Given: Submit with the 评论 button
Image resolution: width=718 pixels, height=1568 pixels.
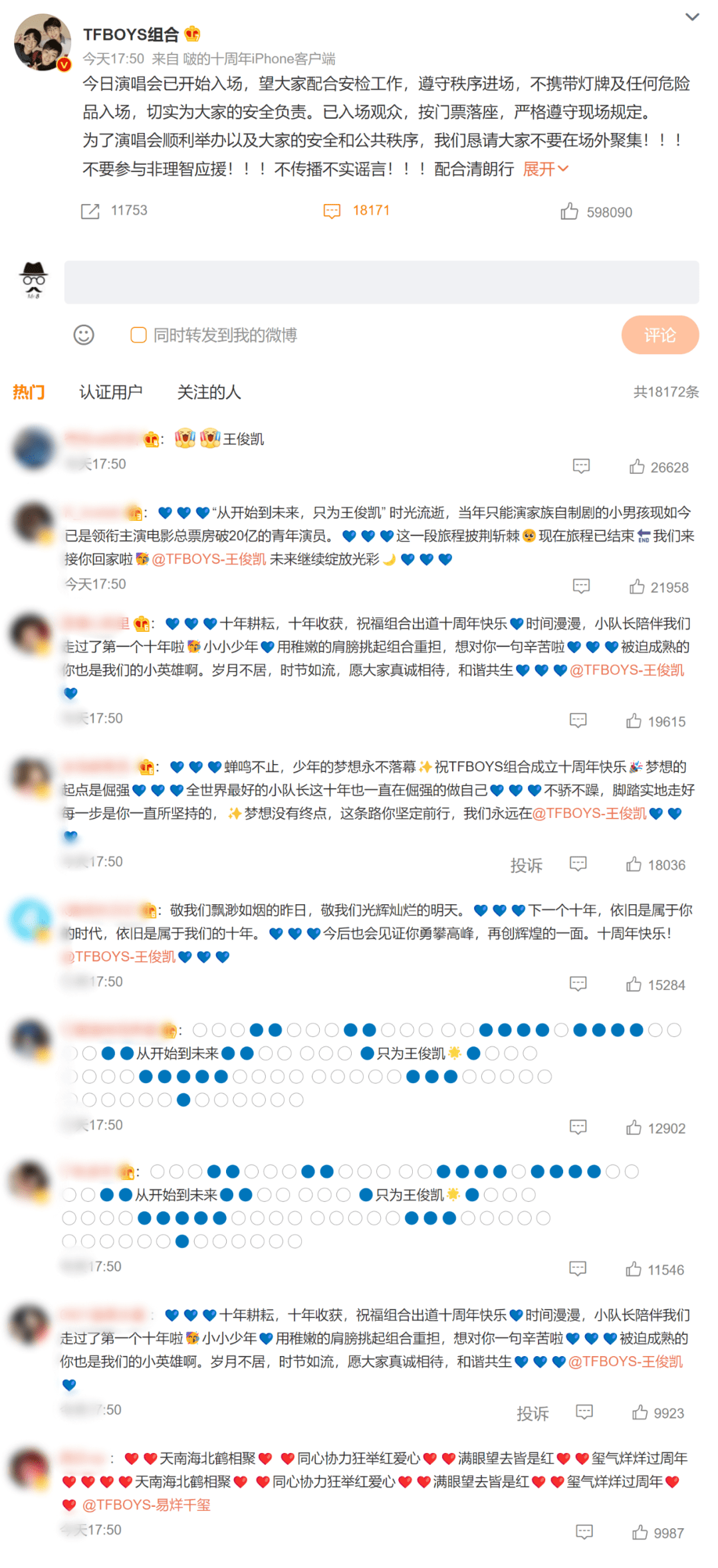Looking at the screenshot, I should pos(659,335).
